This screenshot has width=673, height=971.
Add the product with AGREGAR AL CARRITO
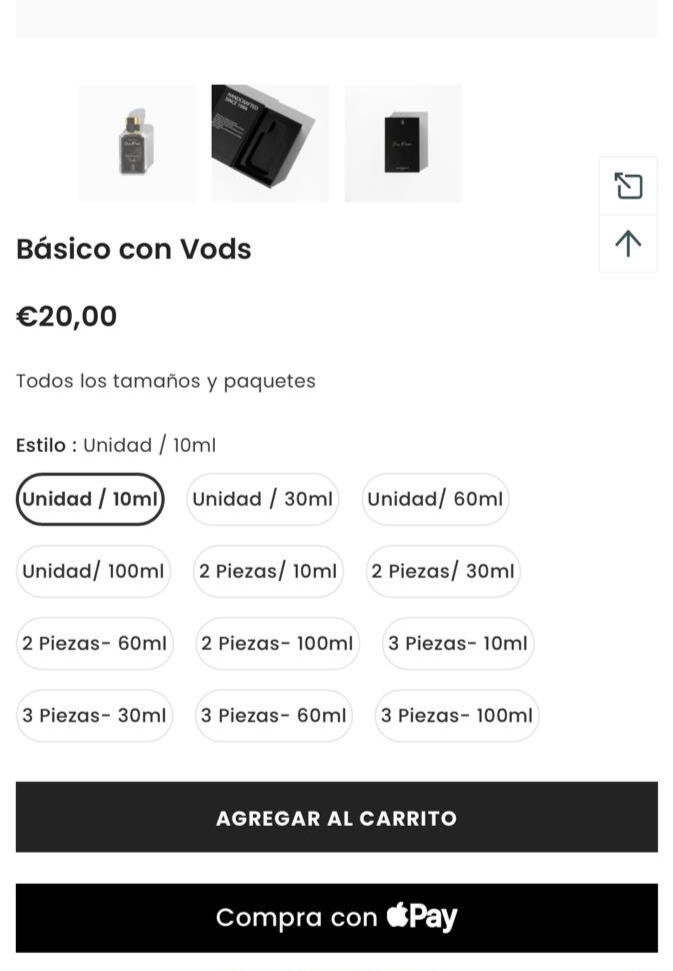click(x=336, y=817)
